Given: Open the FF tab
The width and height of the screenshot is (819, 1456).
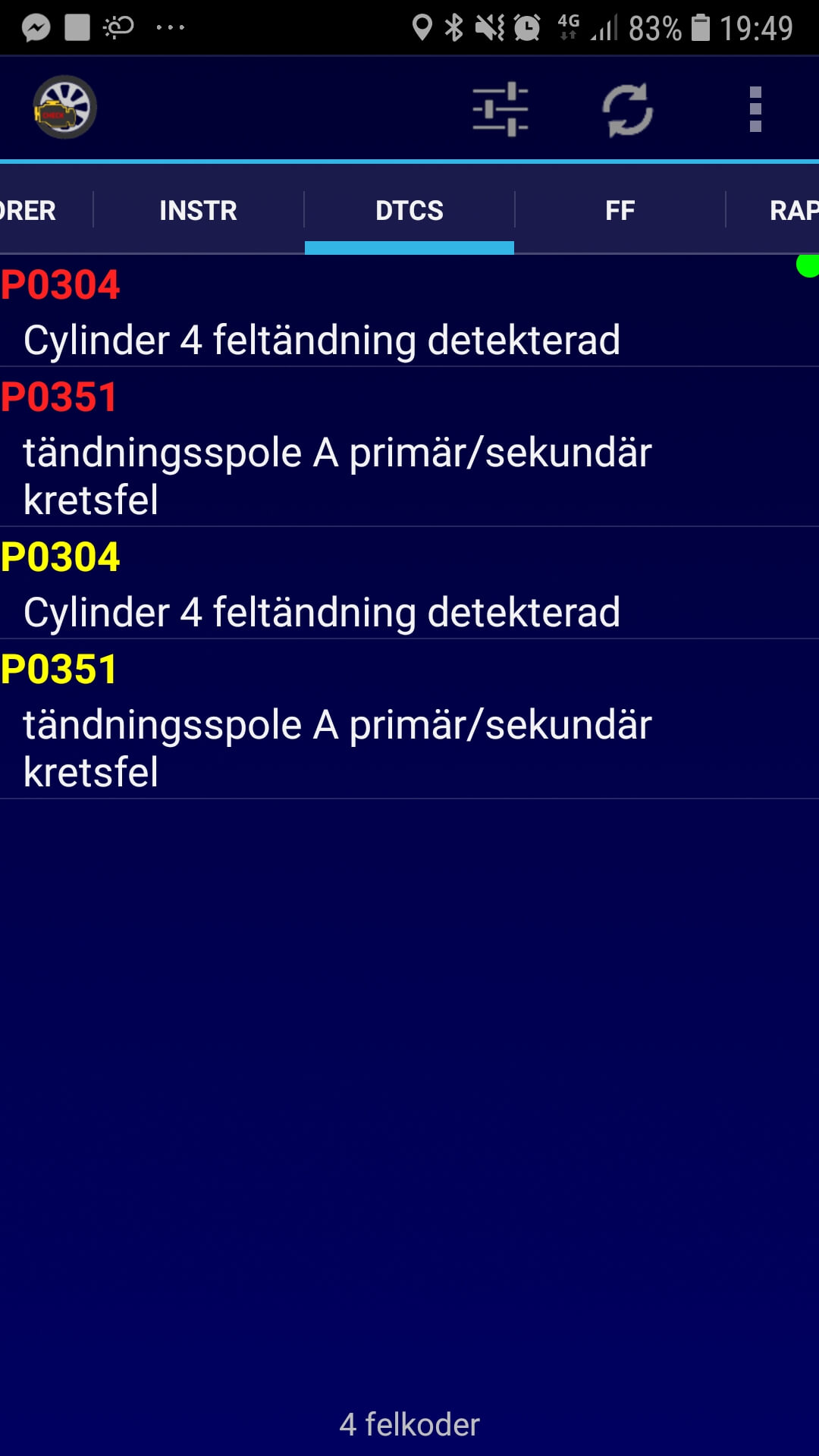Looking at the screenshot, I should click(x=619, y=210).
